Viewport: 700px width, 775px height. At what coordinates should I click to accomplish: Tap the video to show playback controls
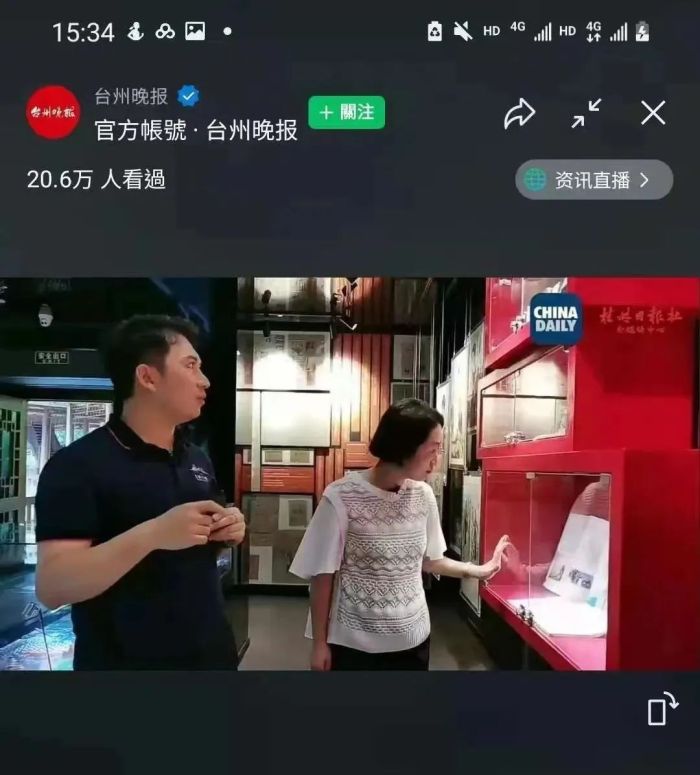pyautogui.click(x=350, y=473)
